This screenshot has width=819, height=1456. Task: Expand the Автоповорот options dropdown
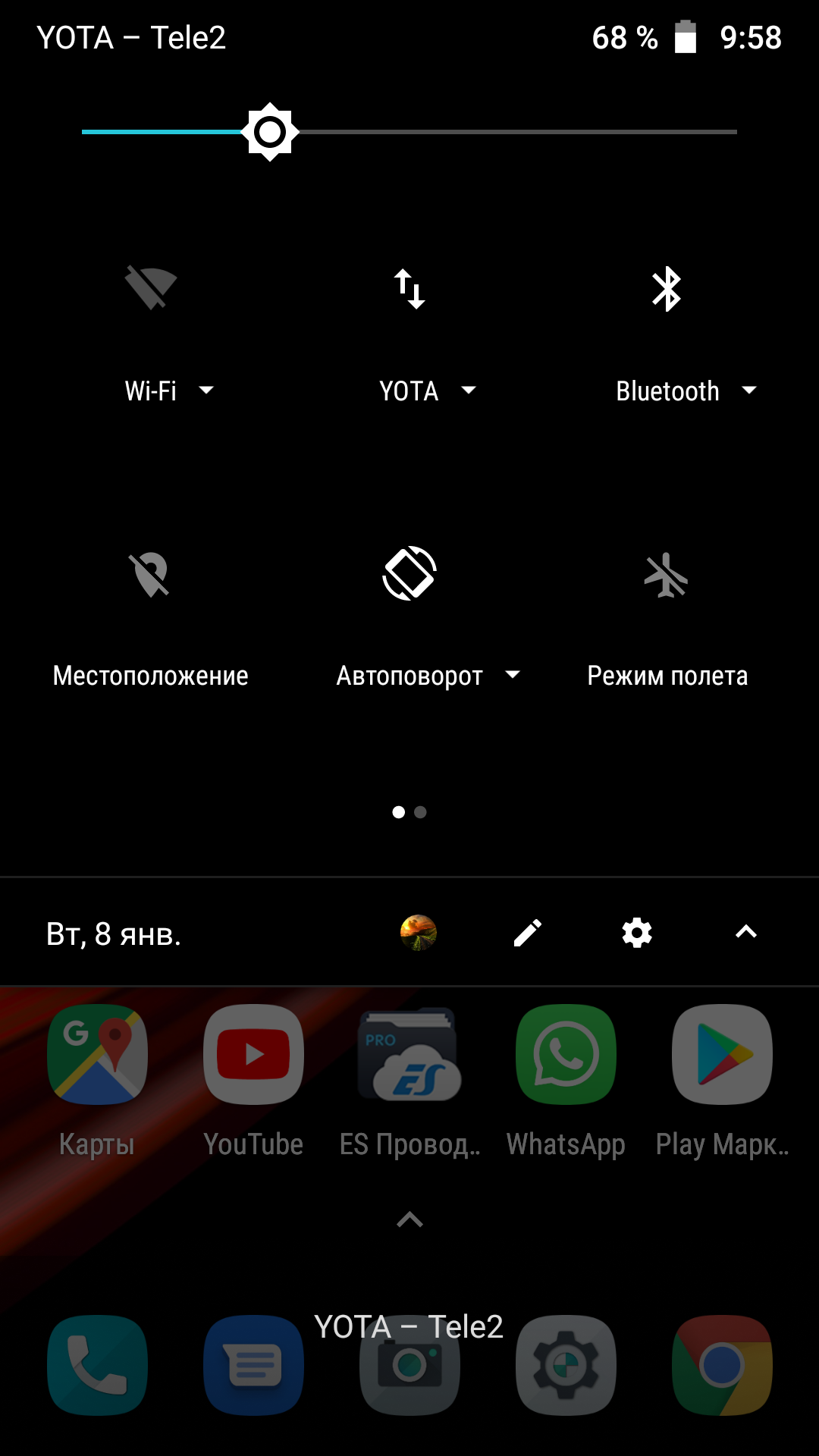click(x=428, y=675)
